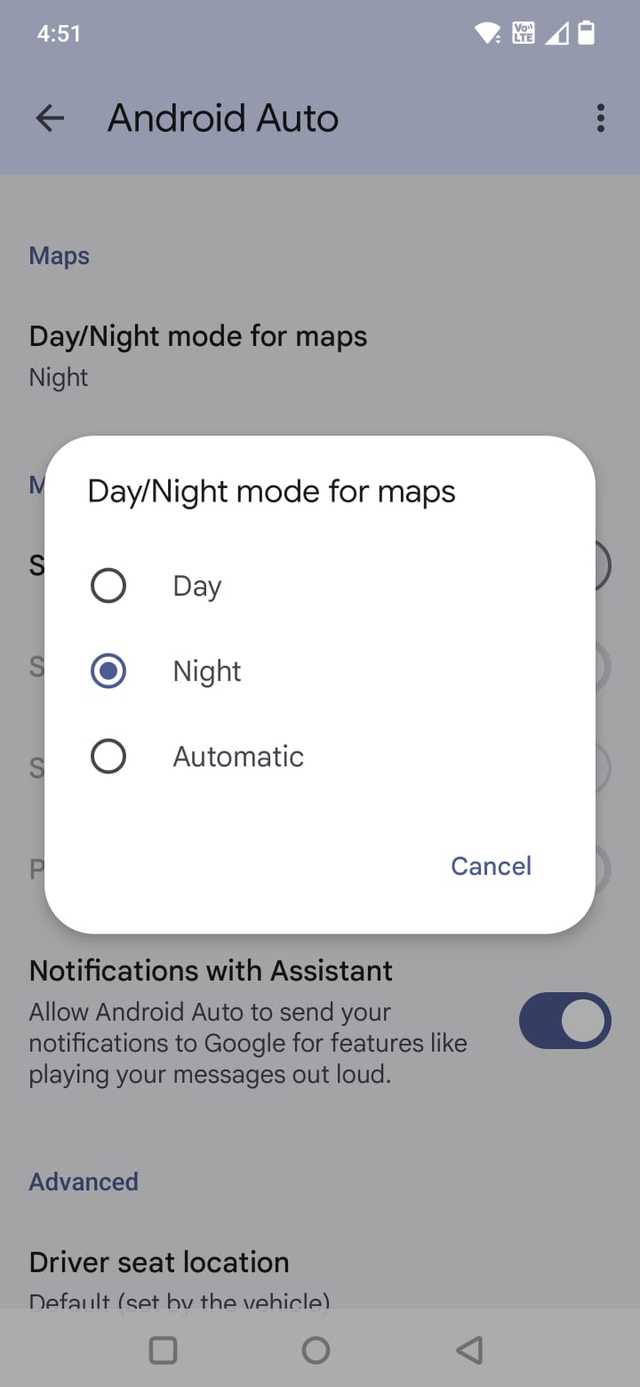The width and height of the screenshot is (640, 1387).
Task: Tap the system home button
Action: click(x=316, y=1351)
